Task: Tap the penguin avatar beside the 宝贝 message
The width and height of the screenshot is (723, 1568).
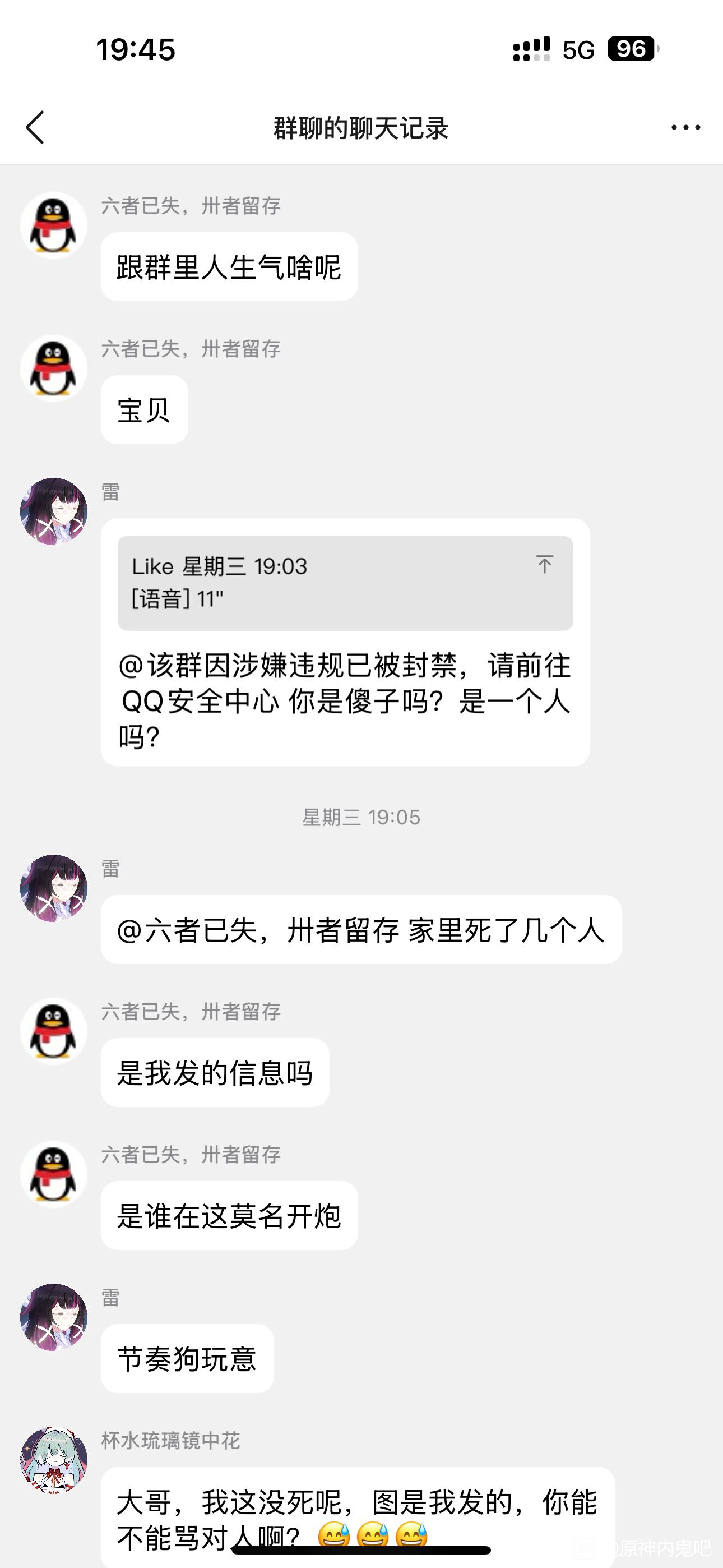Action: [54, 368]
